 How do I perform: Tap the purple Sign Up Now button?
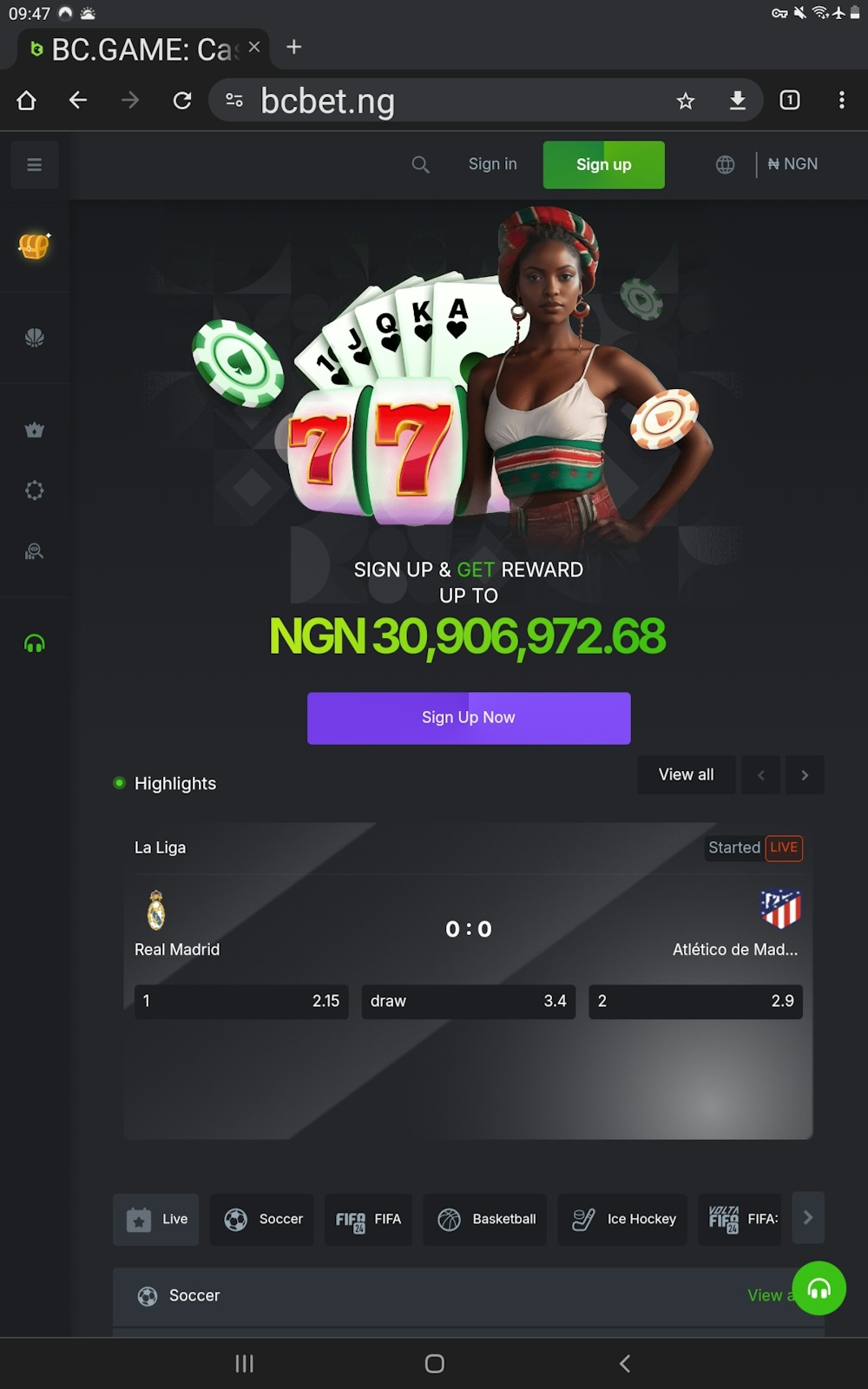tap(469, 718)
